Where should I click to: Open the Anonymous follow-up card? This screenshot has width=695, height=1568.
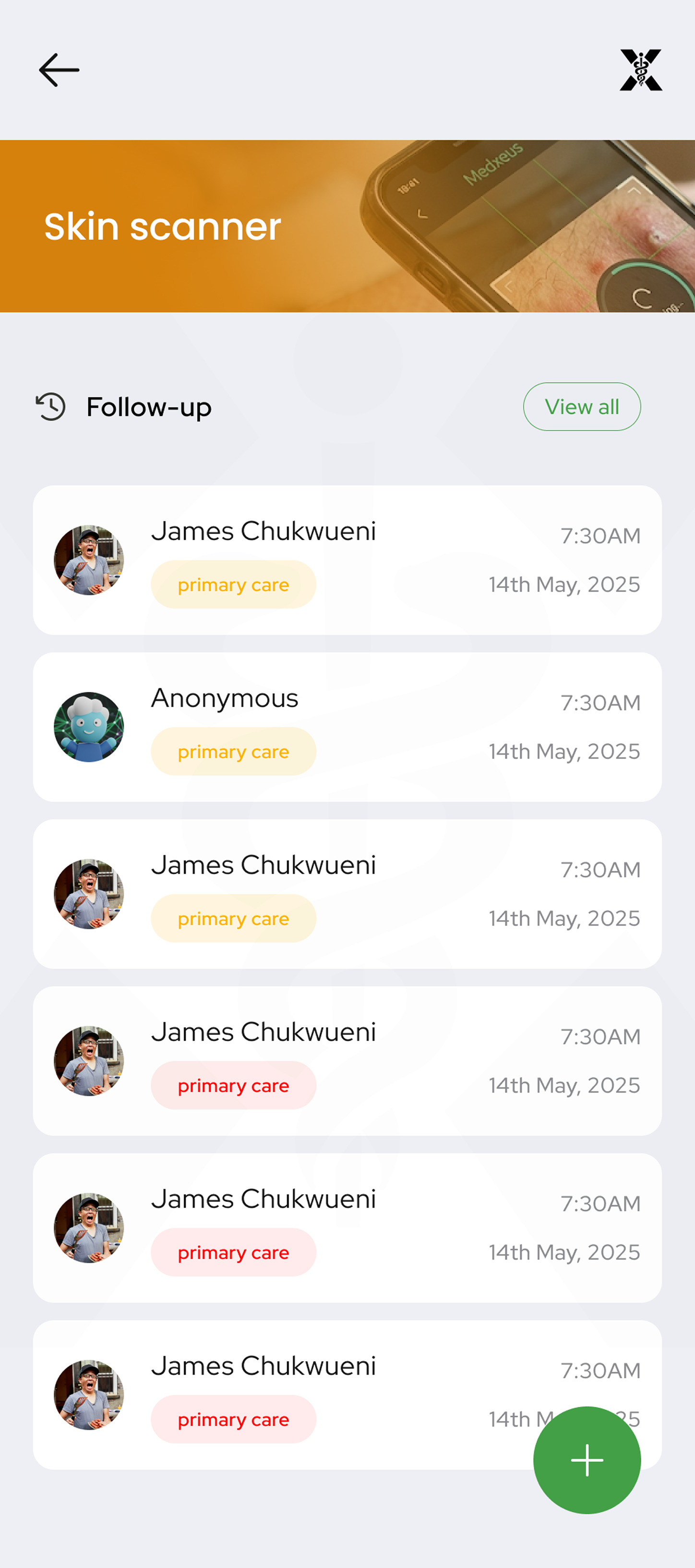point(347,727)
